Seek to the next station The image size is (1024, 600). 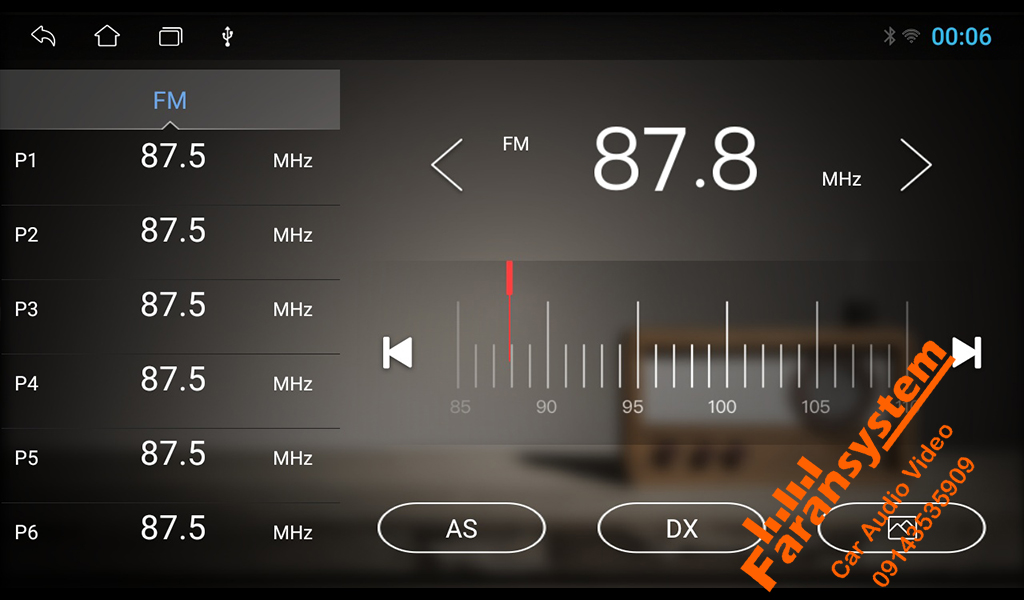pos(966,352)
